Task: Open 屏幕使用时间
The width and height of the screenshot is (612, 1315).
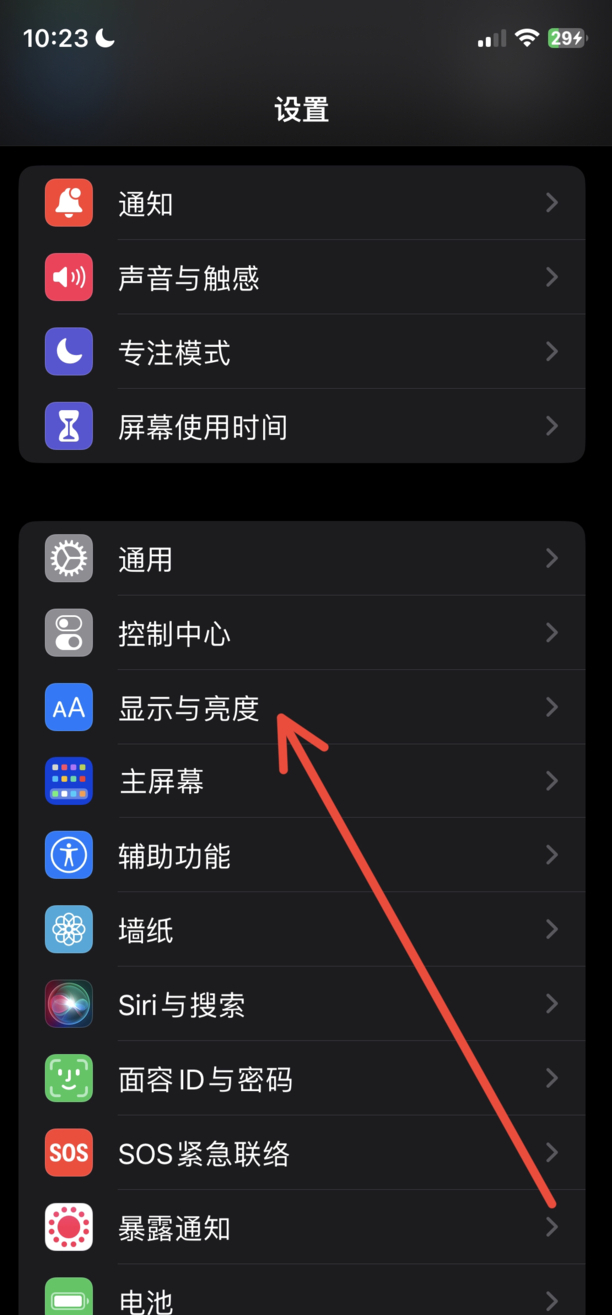Action: pyautogui.click(x=300, y=427)
